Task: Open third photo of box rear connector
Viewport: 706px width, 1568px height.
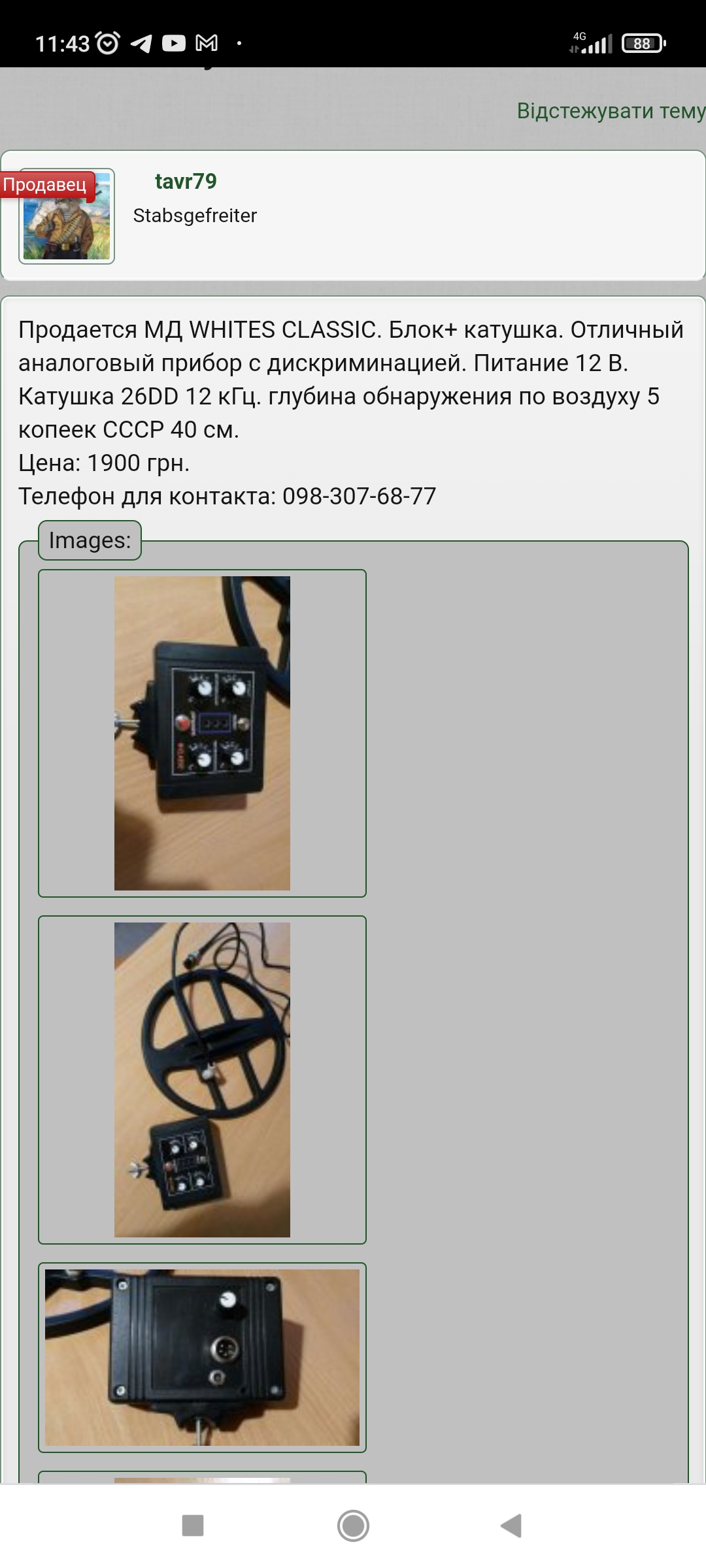Action: point(202,1358)
